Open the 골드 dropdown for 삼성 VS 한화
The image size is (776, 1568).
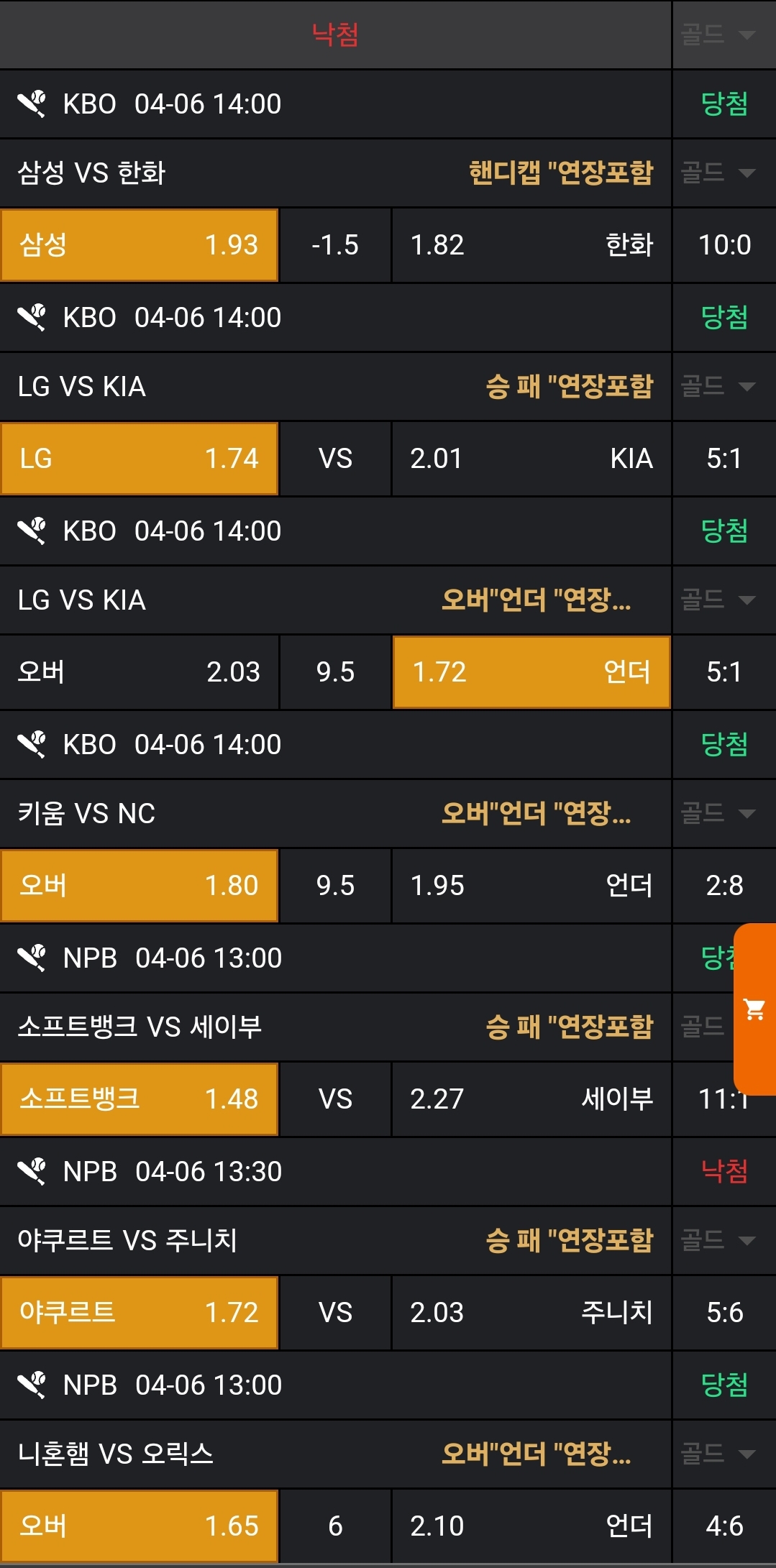click(718, 173)
